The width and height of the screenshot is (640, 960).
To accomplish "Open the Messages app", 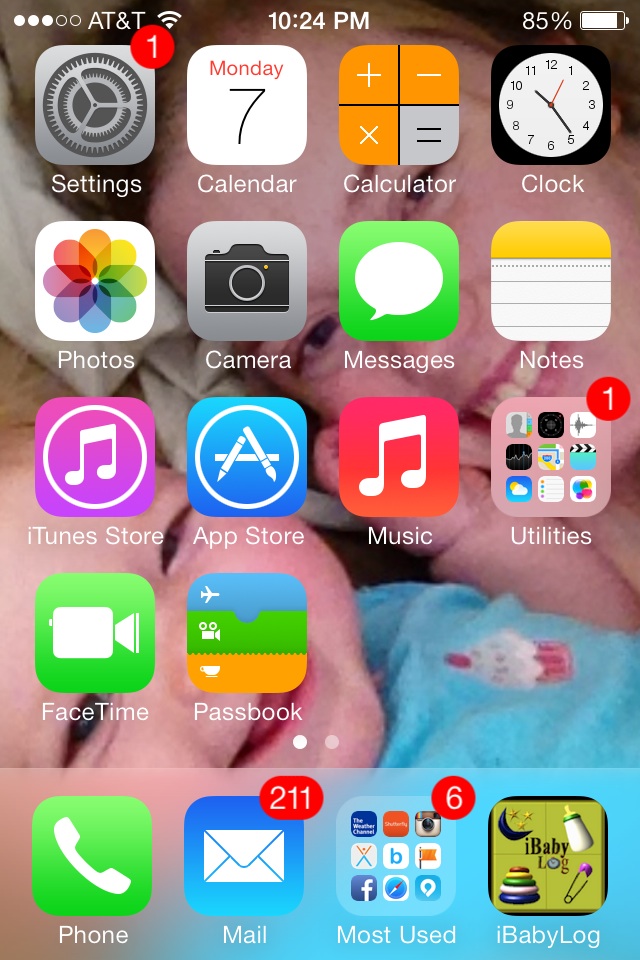I will pos(399,281).
